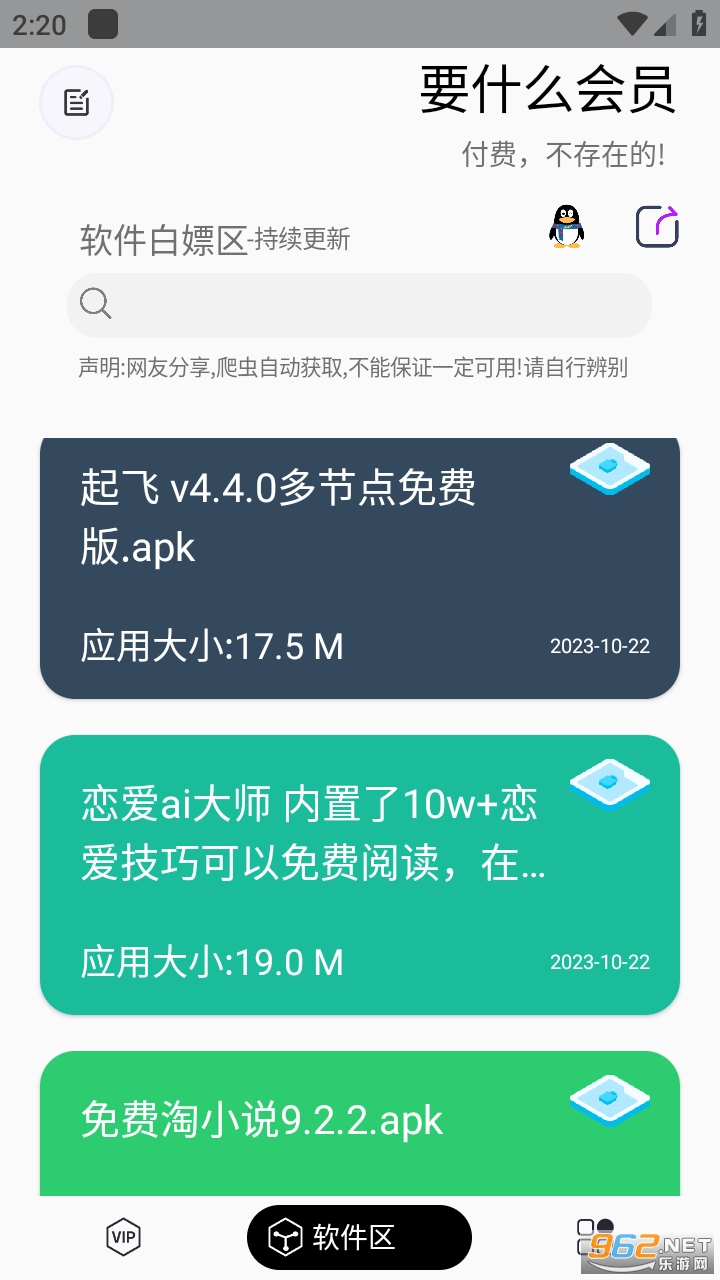Open the grid category tab

[594, 1236]
